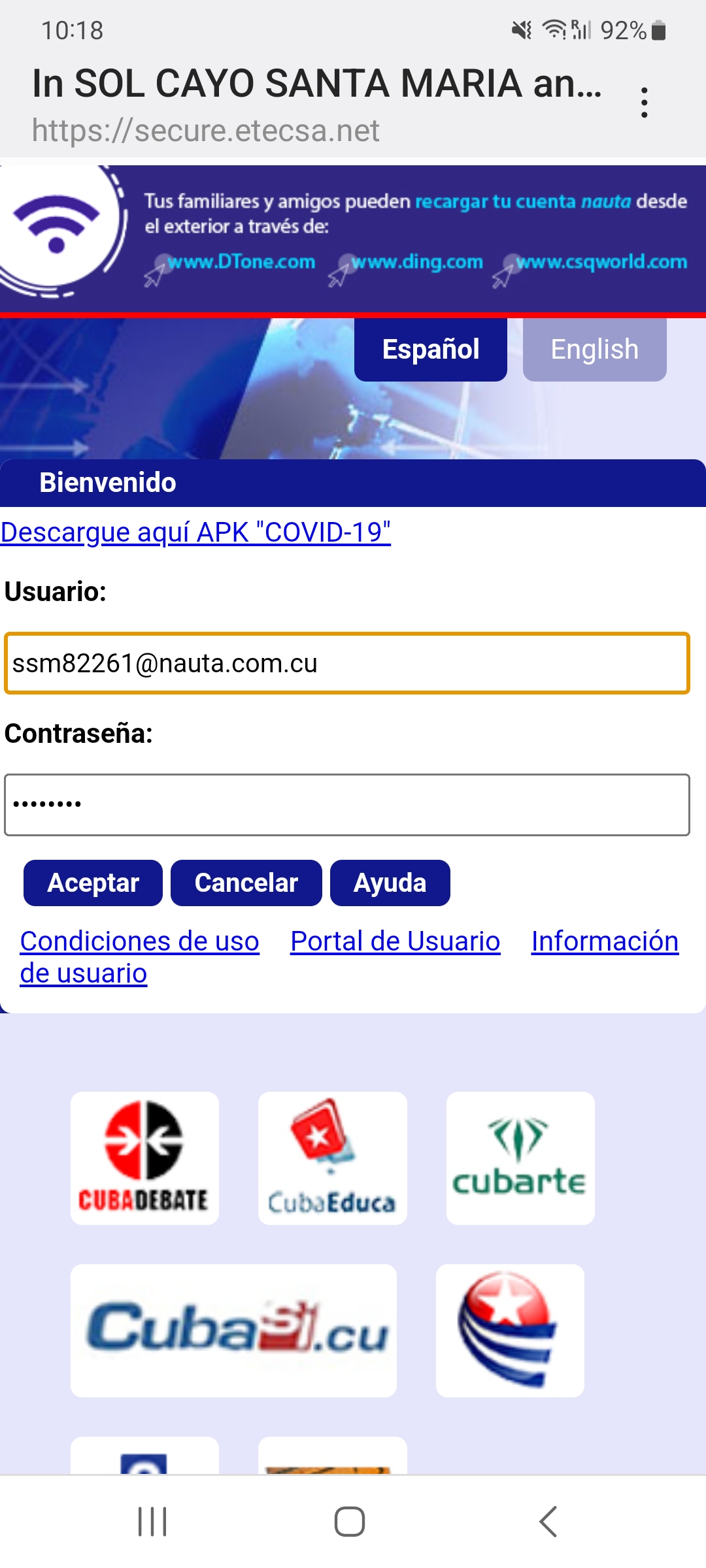Open the CubaEduca site tile

point(333,1158)
